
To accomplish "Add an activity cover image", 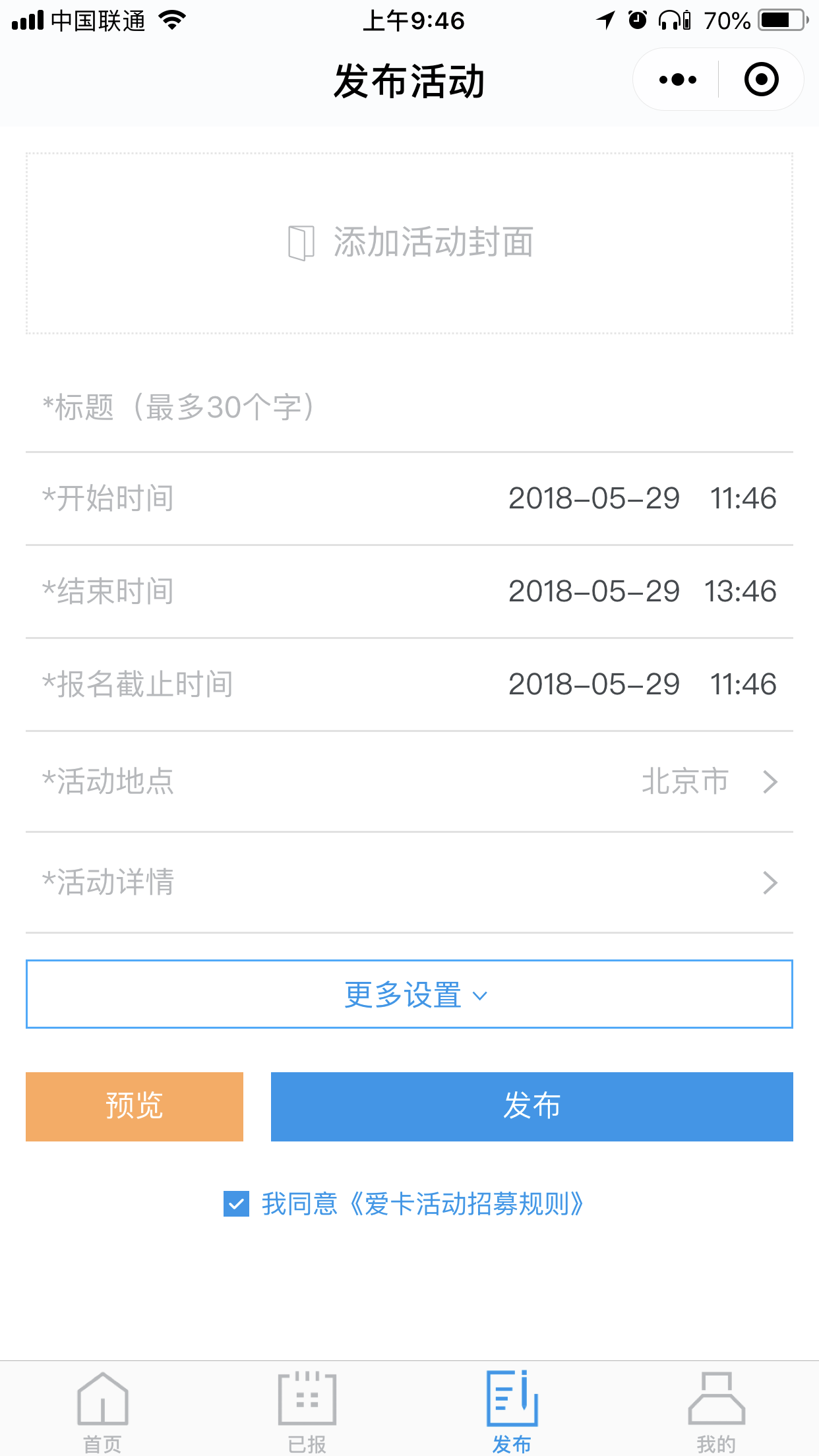I will [409, 243].
